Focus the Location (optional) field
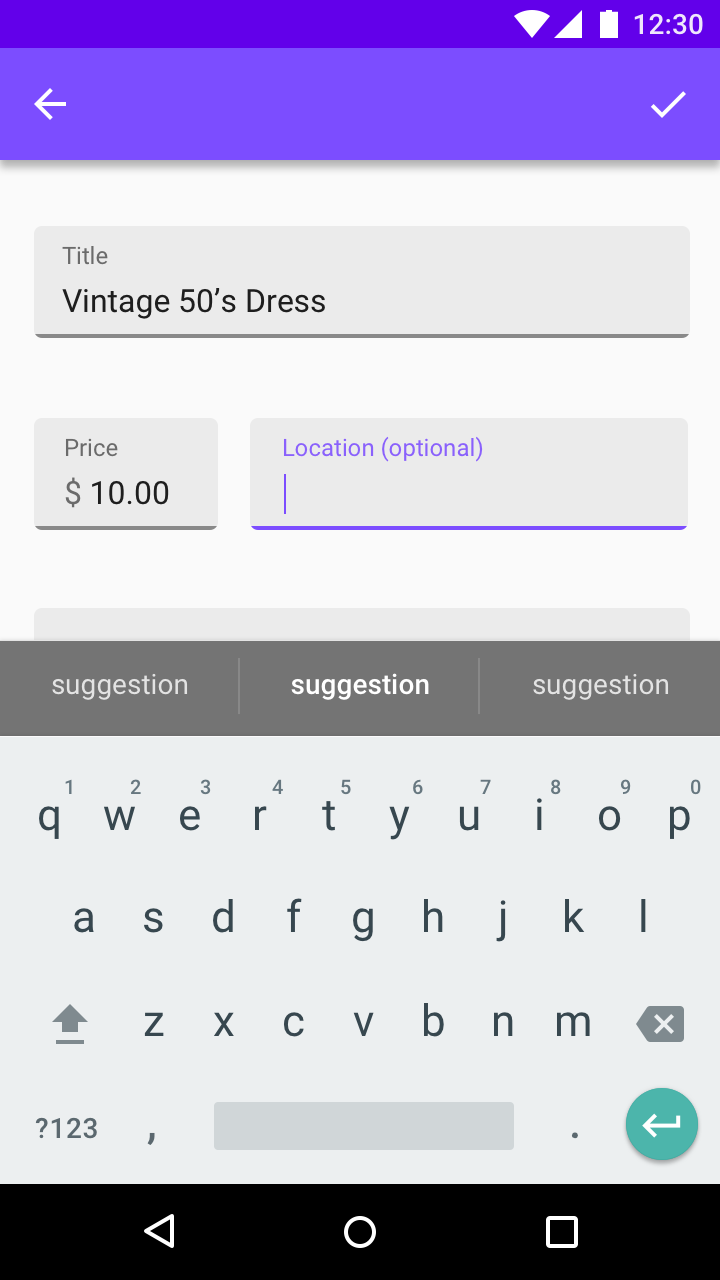This screenshot has height=1280, width=720. (x=469, y=474)
